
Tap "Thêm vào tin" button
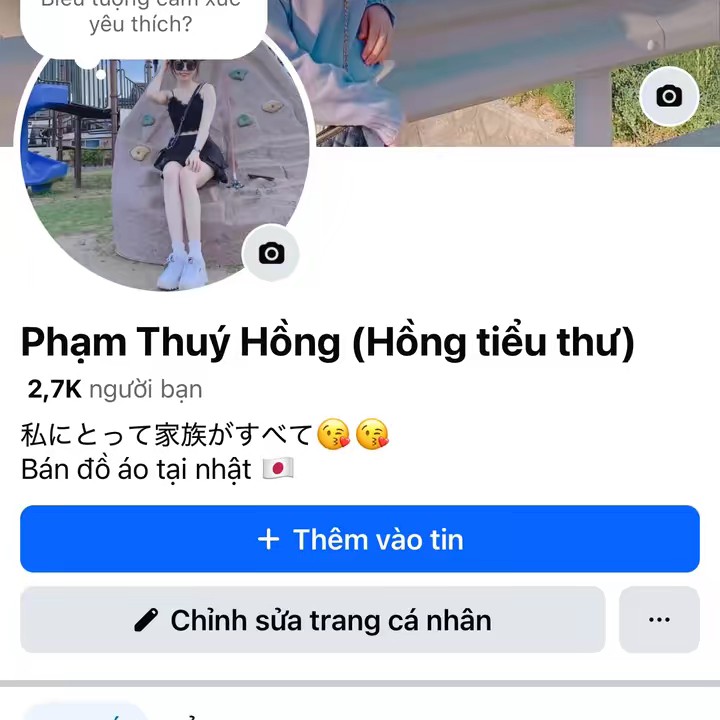point(360,539)
